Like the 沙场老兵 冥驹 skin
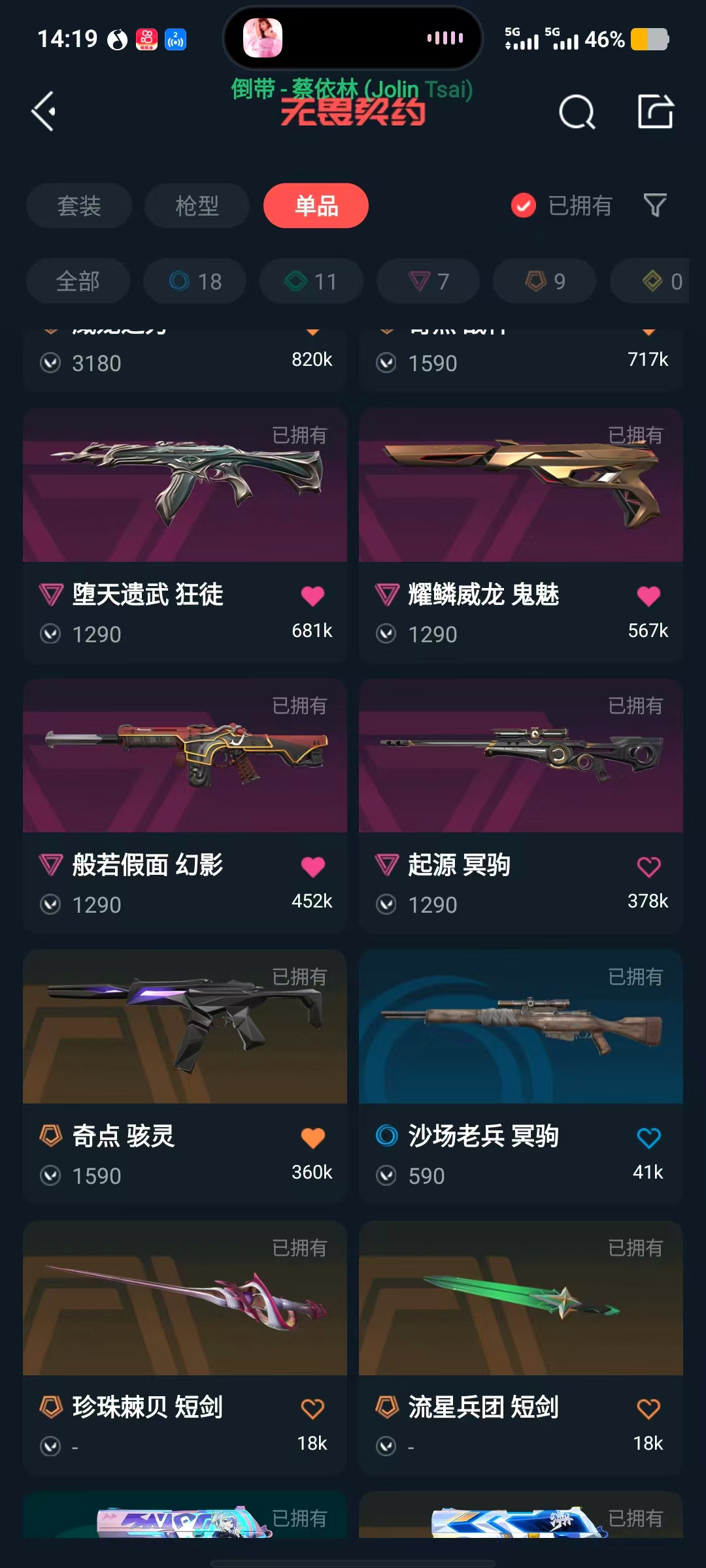This screenshot has width=706, height=1568. 648,1138
